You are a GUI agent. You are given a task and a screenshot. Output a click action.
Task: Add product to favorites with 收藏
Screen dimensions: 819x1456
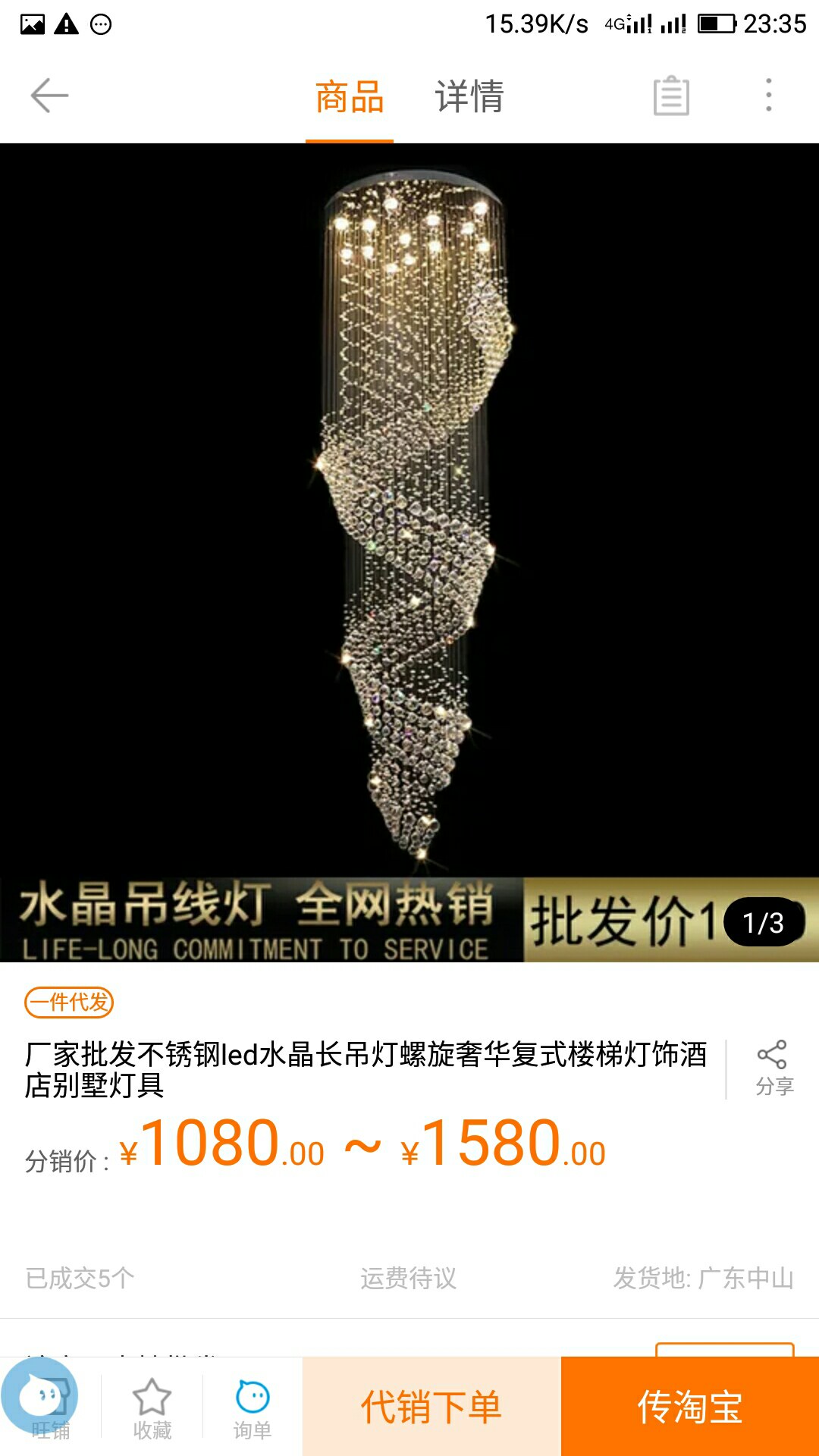point(152,1407)
